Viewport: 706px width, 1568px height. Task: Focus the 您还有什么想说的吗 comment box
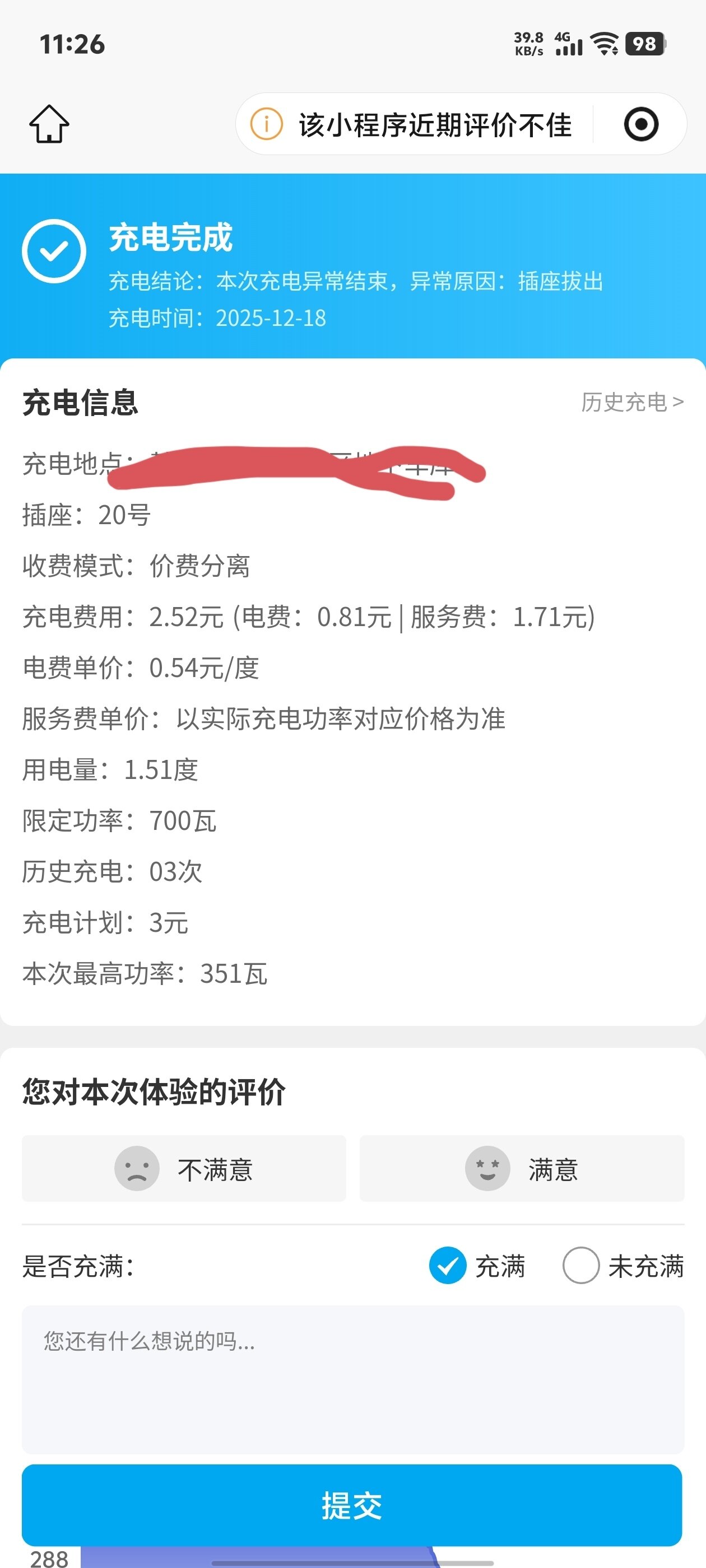click(352, 1379)
